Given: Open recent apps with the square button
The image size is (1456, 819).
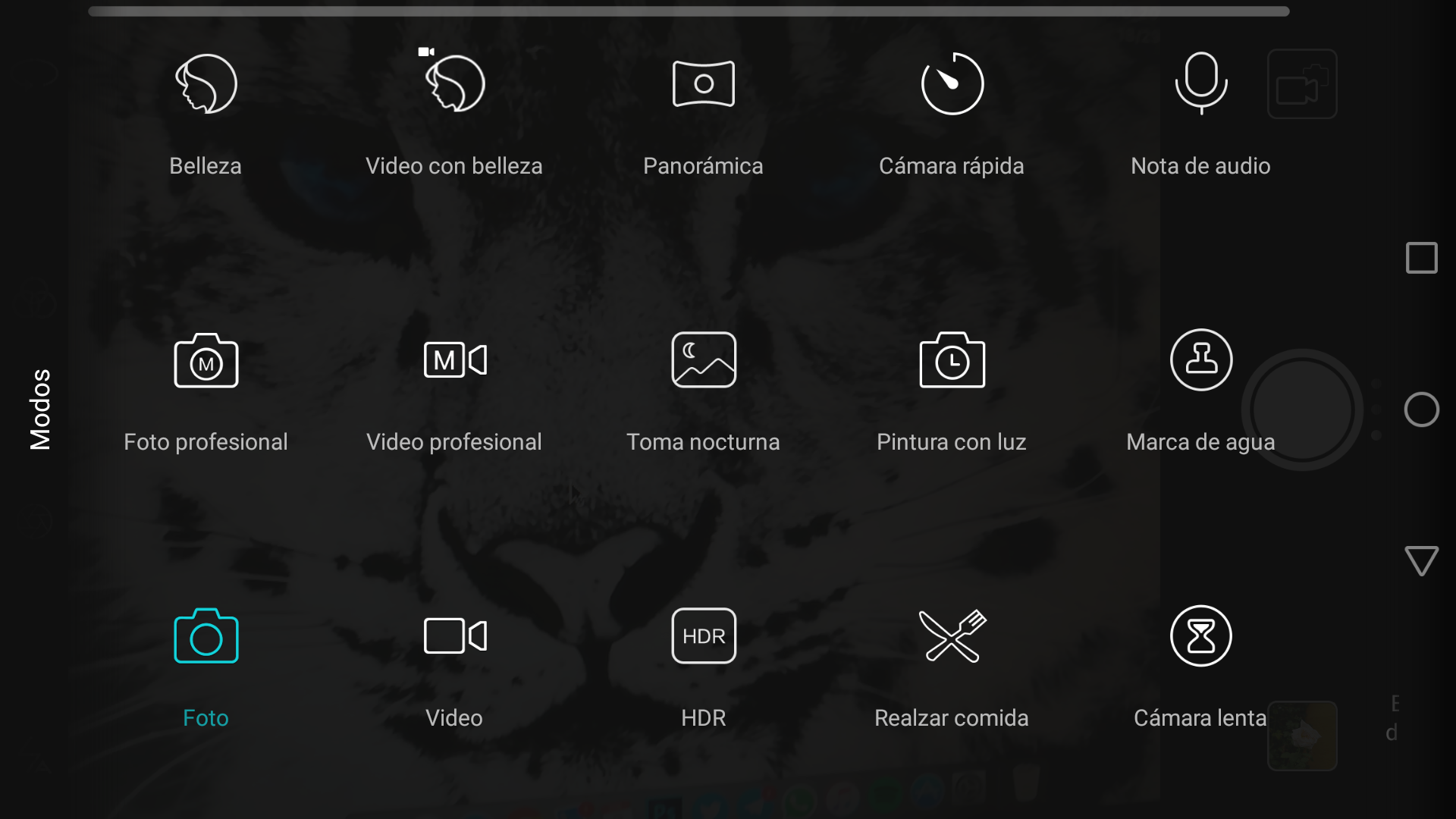Looking at the screenshot, I should pos(1421,258).
